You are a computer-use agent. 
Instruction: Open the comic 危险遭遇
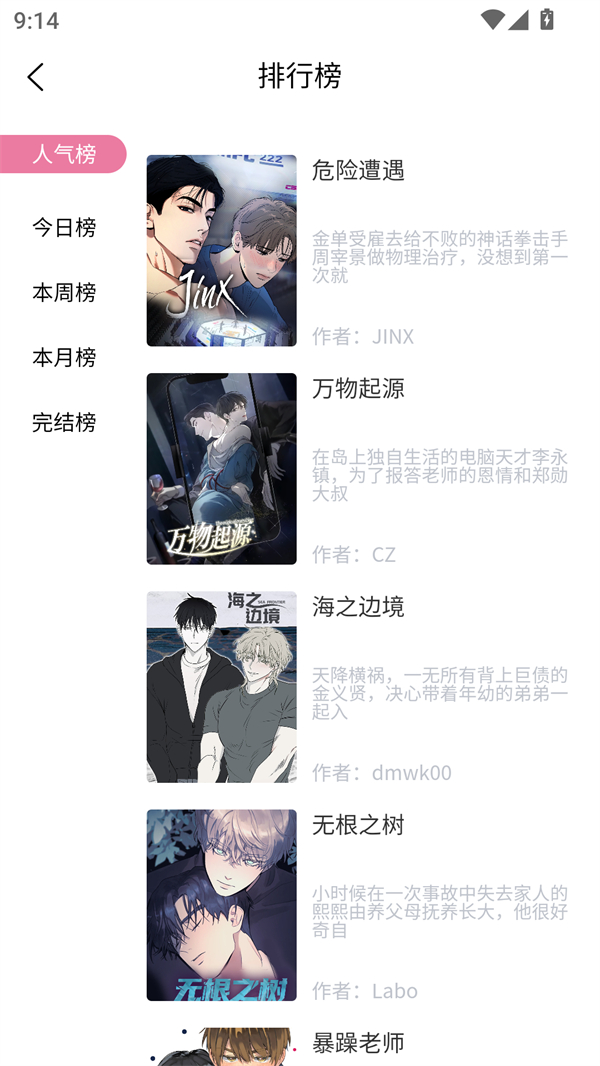pyautogui.click(x=358, y=250)
